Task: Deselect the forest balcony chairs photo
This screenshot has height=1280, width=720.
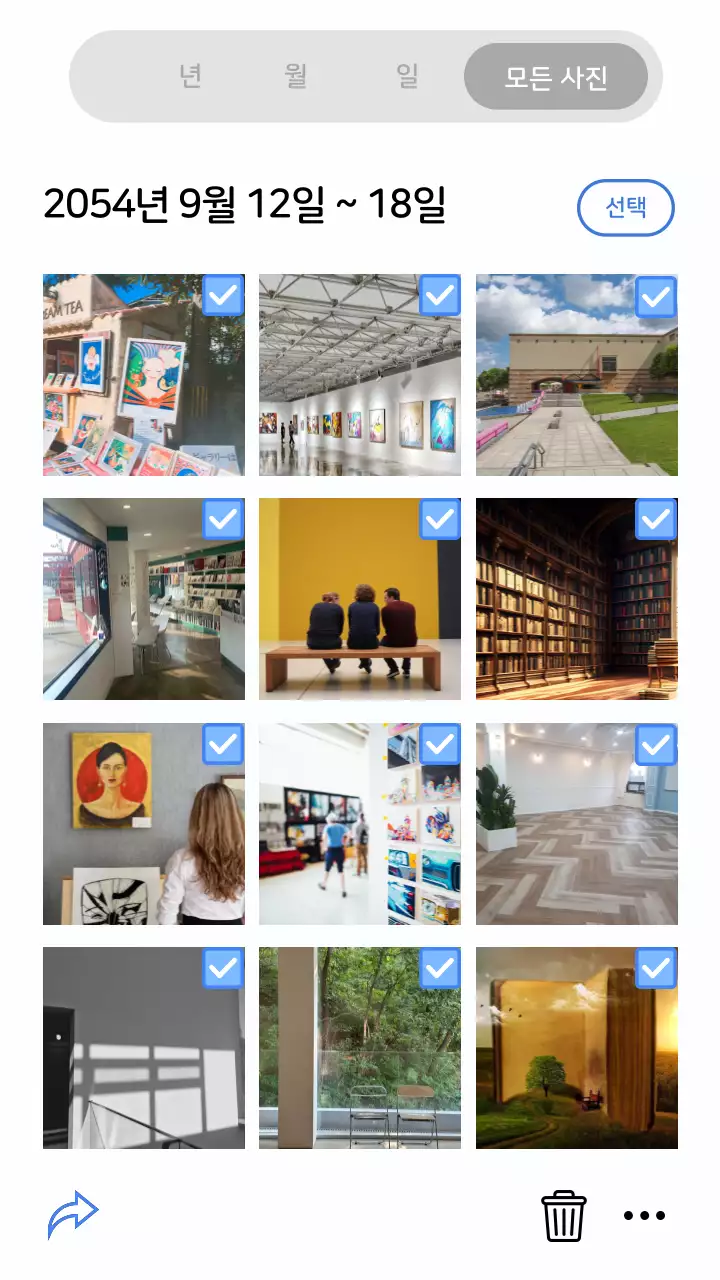Action: point(440,969)
